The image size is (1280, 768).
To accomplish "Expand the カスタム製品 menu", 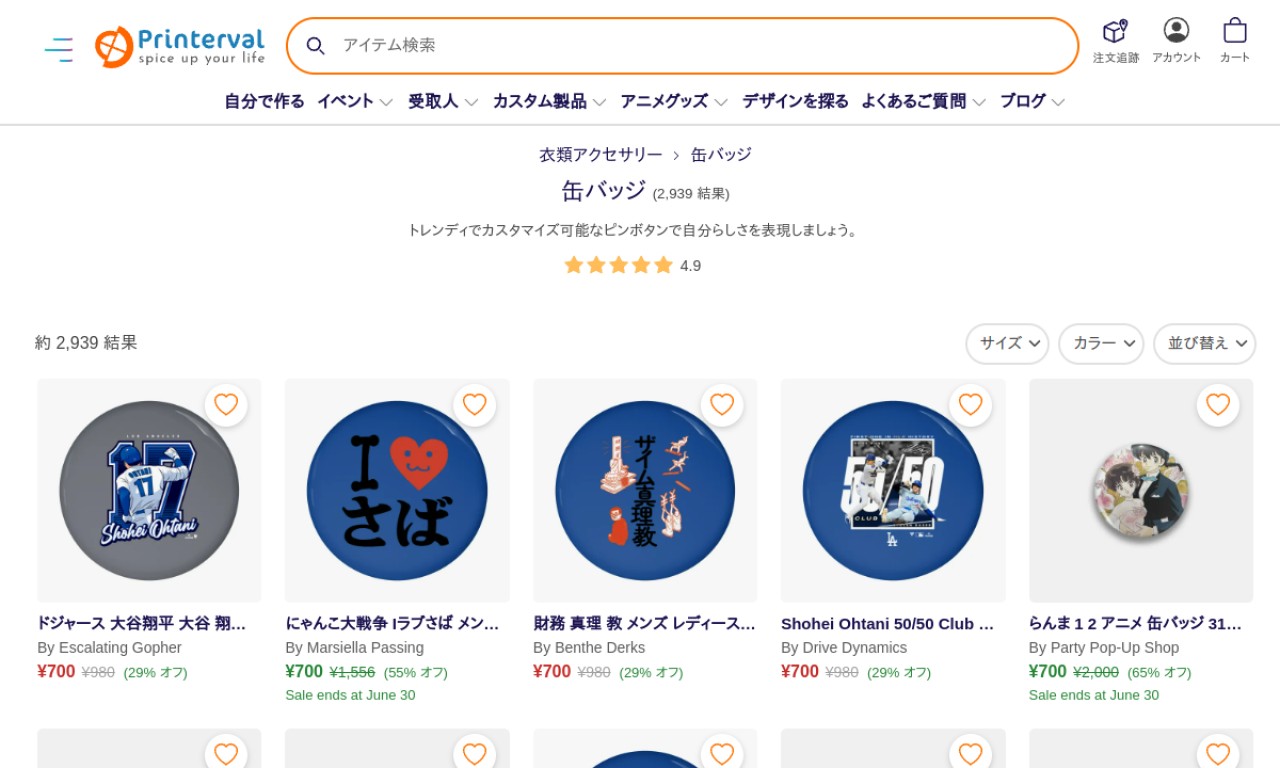I will 549,101.
